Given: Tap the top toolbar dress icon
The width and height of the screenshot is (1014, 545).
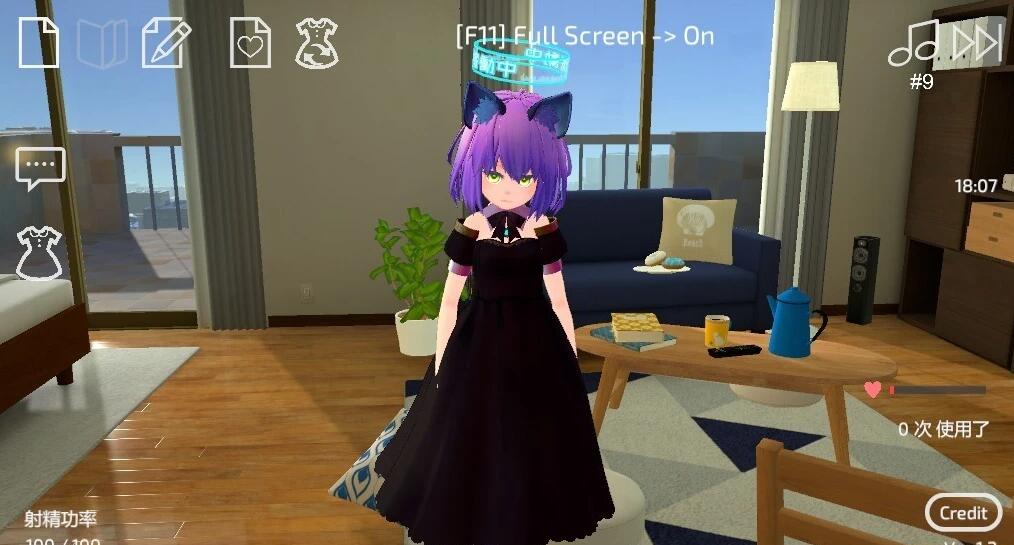Looking at the screenshot, I should (316, 44).
